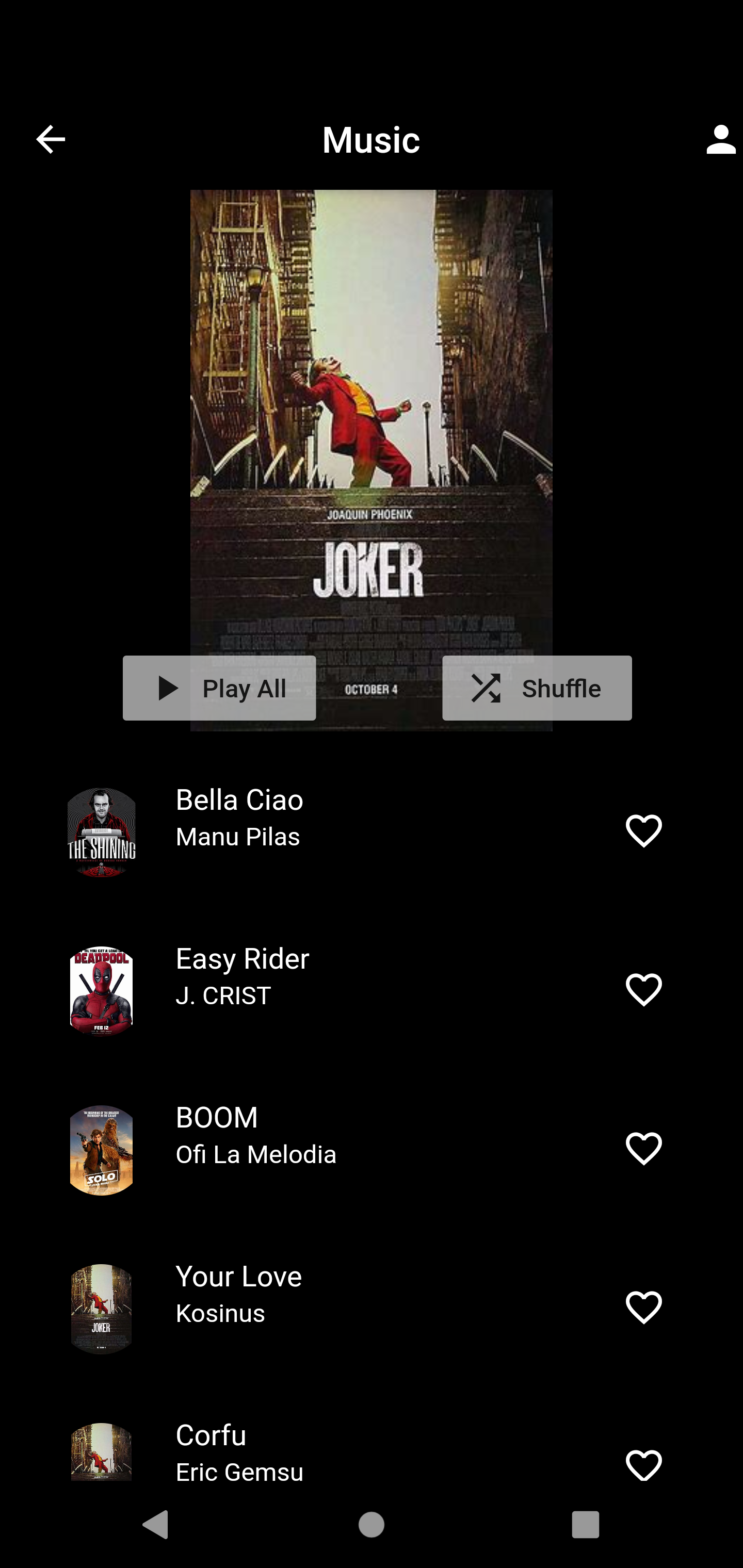Heart the song Your Love
743x1568 pixels.
pyautogui.click(x=644, y=1308)
